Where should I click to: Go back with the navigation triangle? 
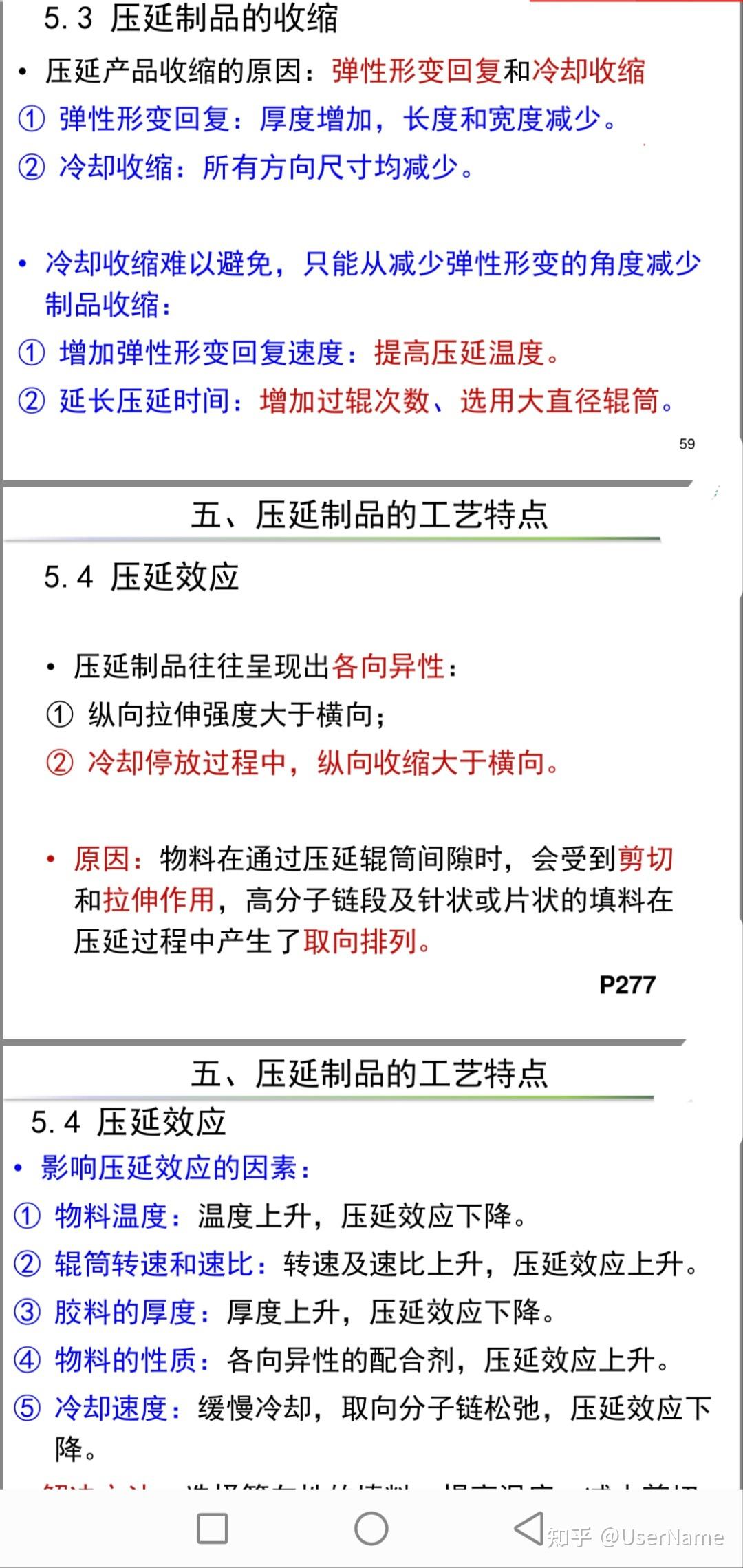coord(529,1529)
